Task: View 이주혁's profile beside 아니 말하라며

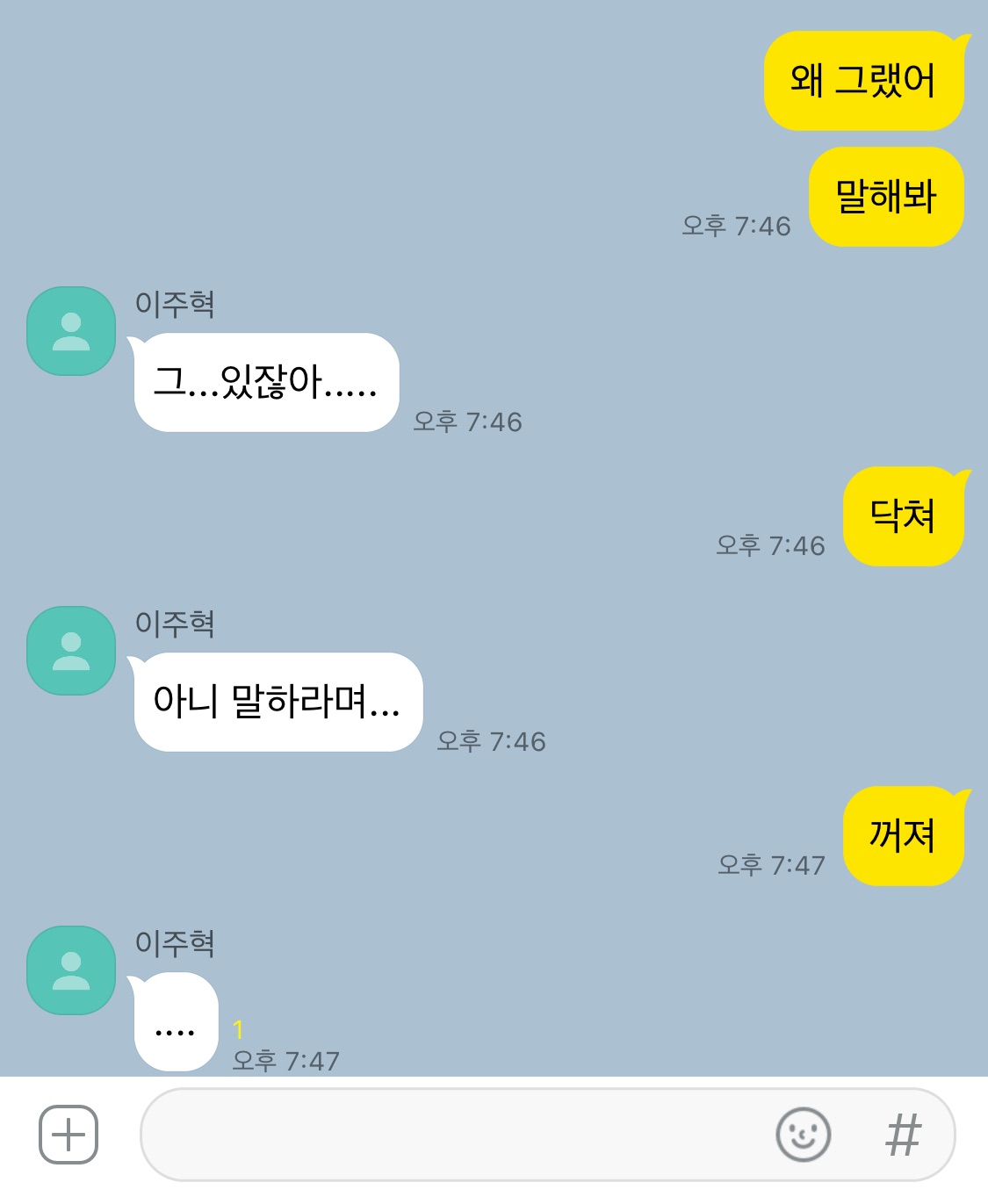Action: 71,651
